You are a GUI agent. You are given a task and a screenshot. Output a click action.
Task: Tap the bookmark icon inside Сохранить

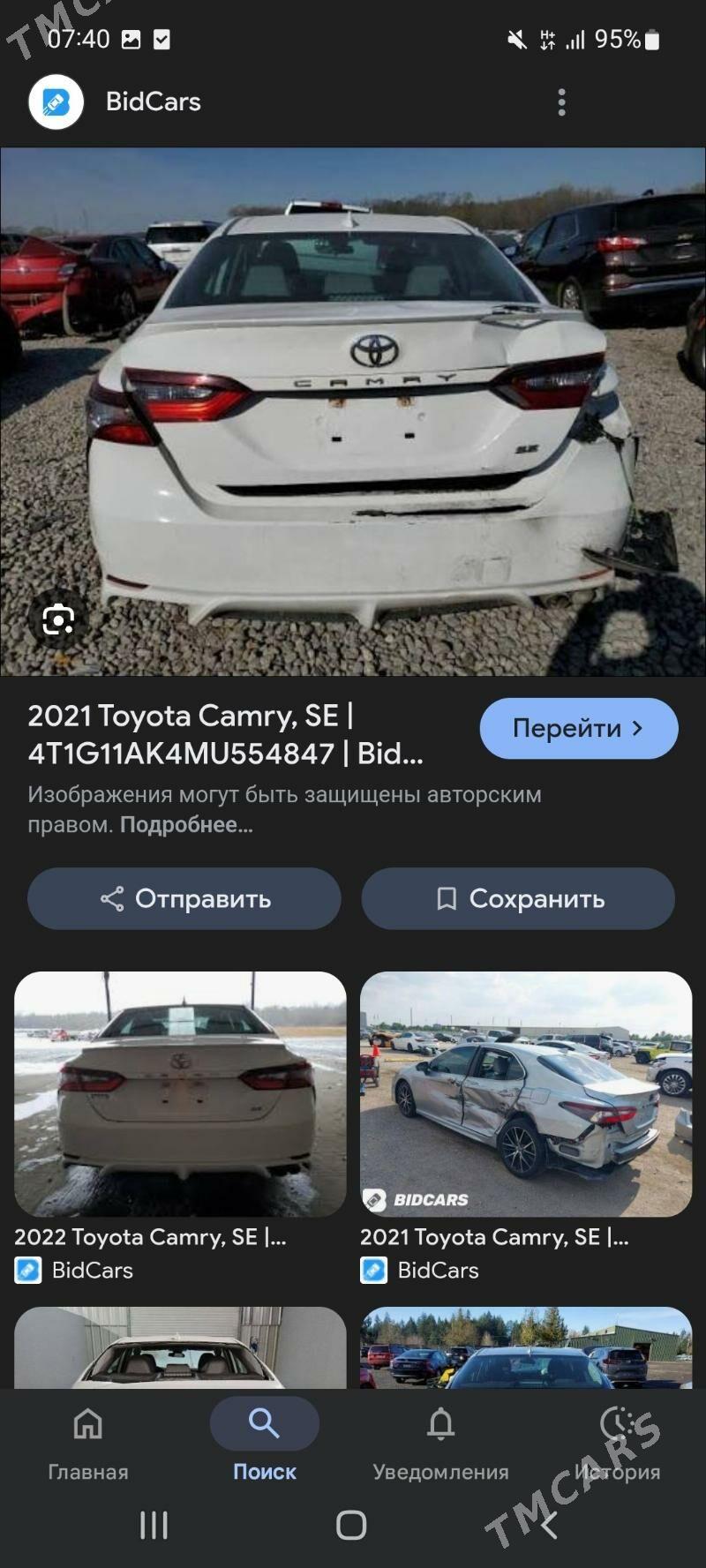447,898
